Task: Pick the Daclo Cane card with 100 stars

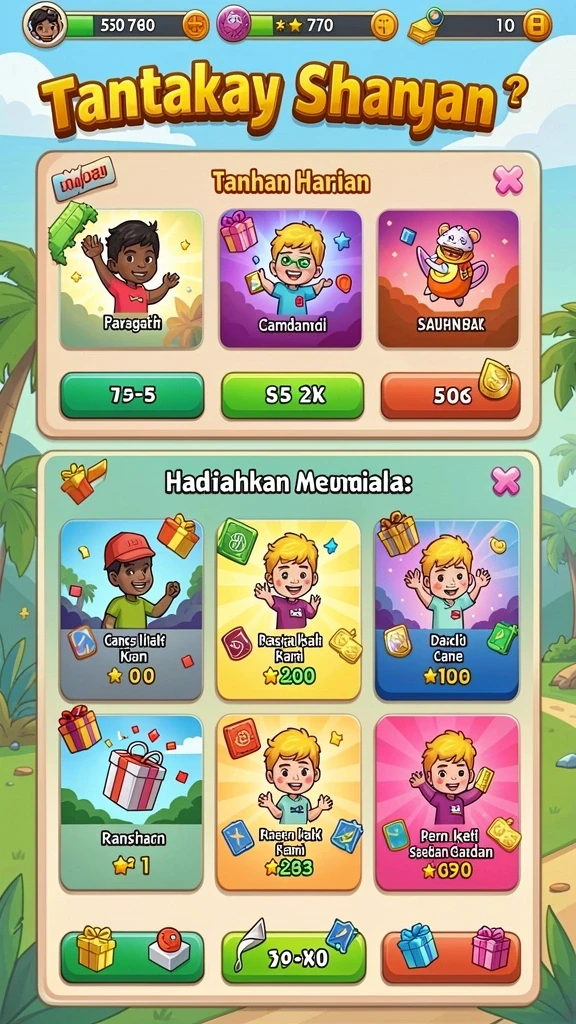Action: [447, 610]
